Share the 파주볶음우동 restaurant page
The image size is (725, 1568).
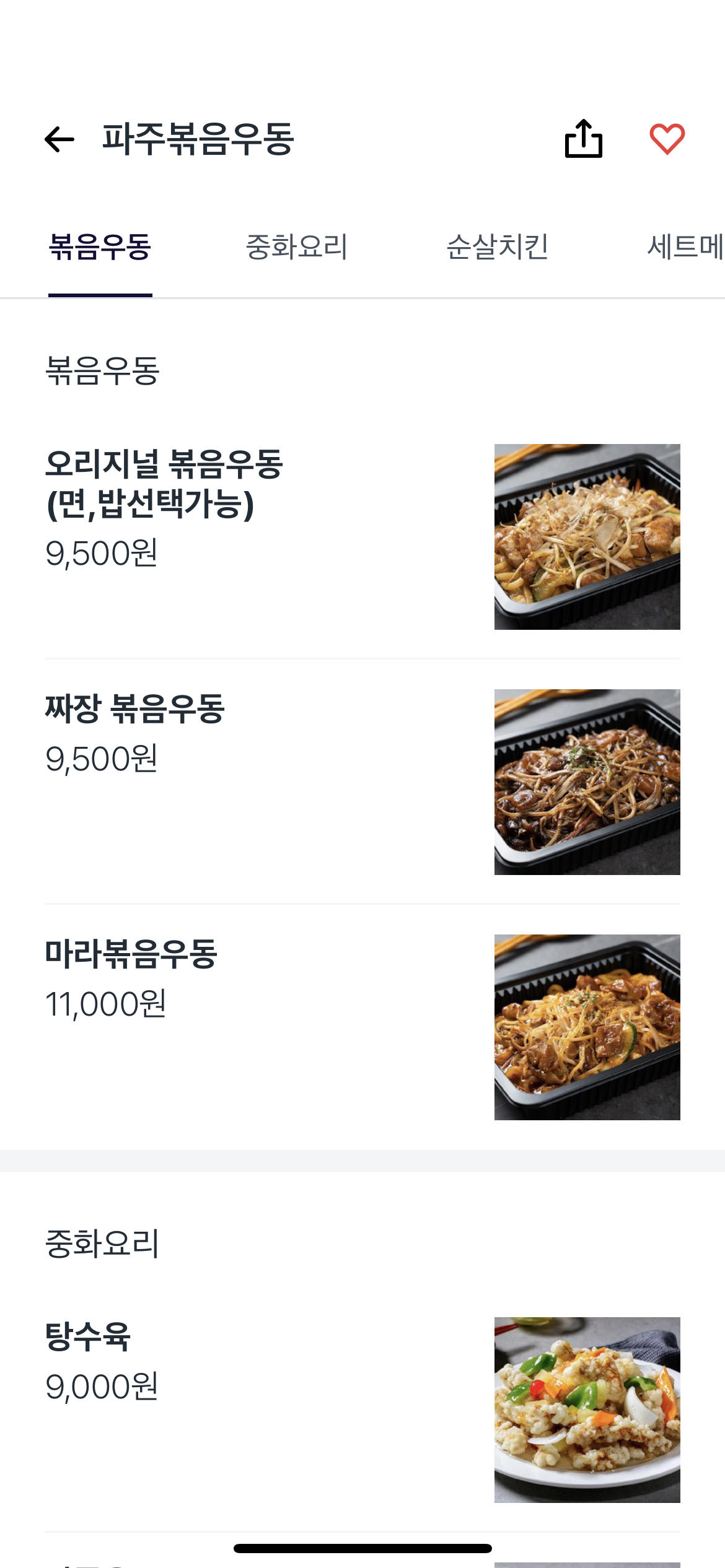pyautogui.click(x=583, y=139)
